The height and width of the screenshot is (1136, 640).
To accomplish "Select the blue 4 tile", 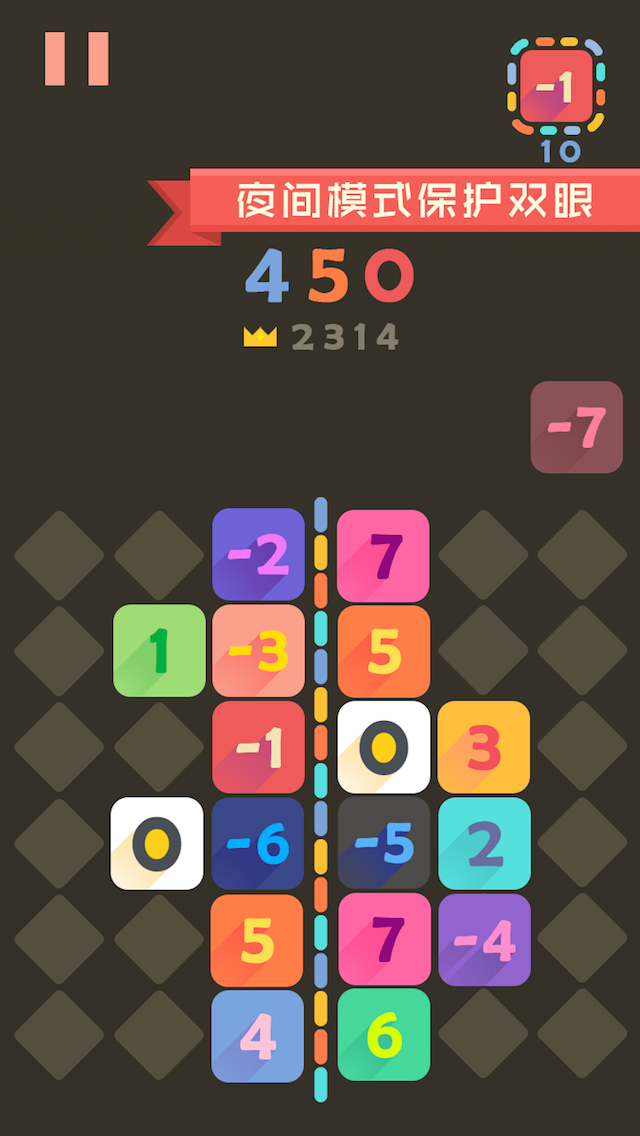I will (x=258, y=1036).
